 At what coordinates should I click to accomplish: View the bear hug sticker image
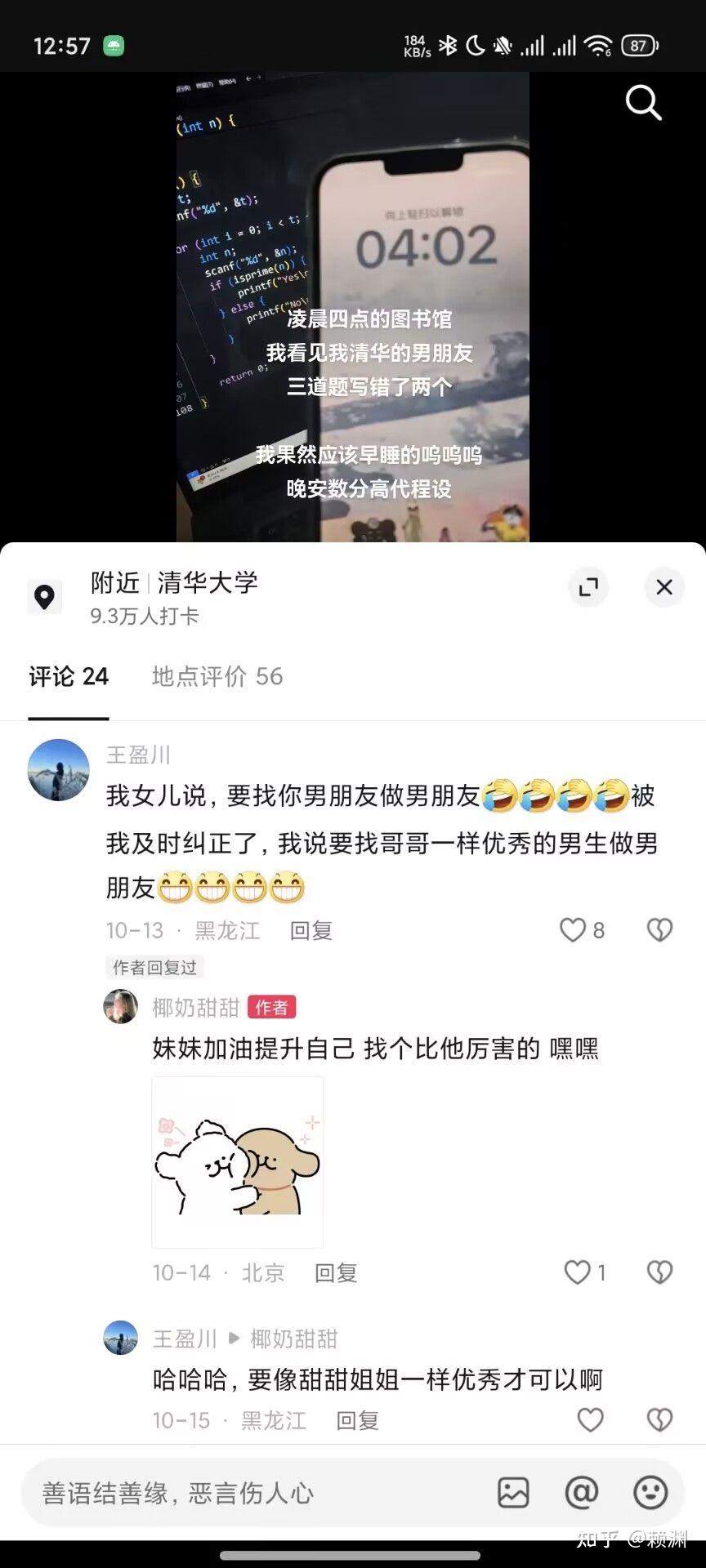pos(238,1162)
